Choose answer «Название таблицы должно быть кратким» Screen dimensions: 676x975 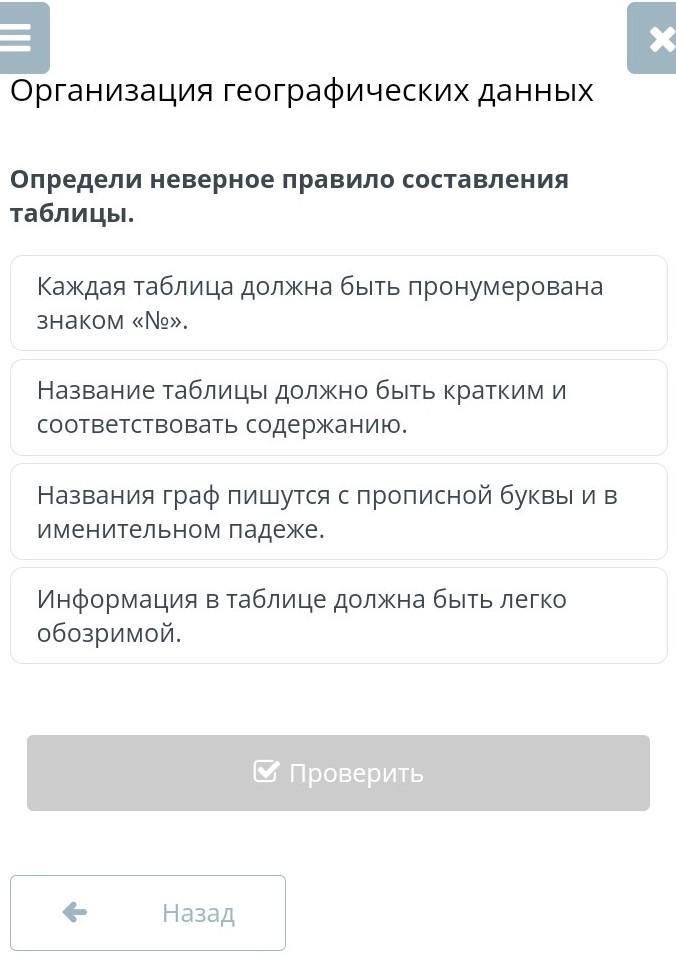338,407
